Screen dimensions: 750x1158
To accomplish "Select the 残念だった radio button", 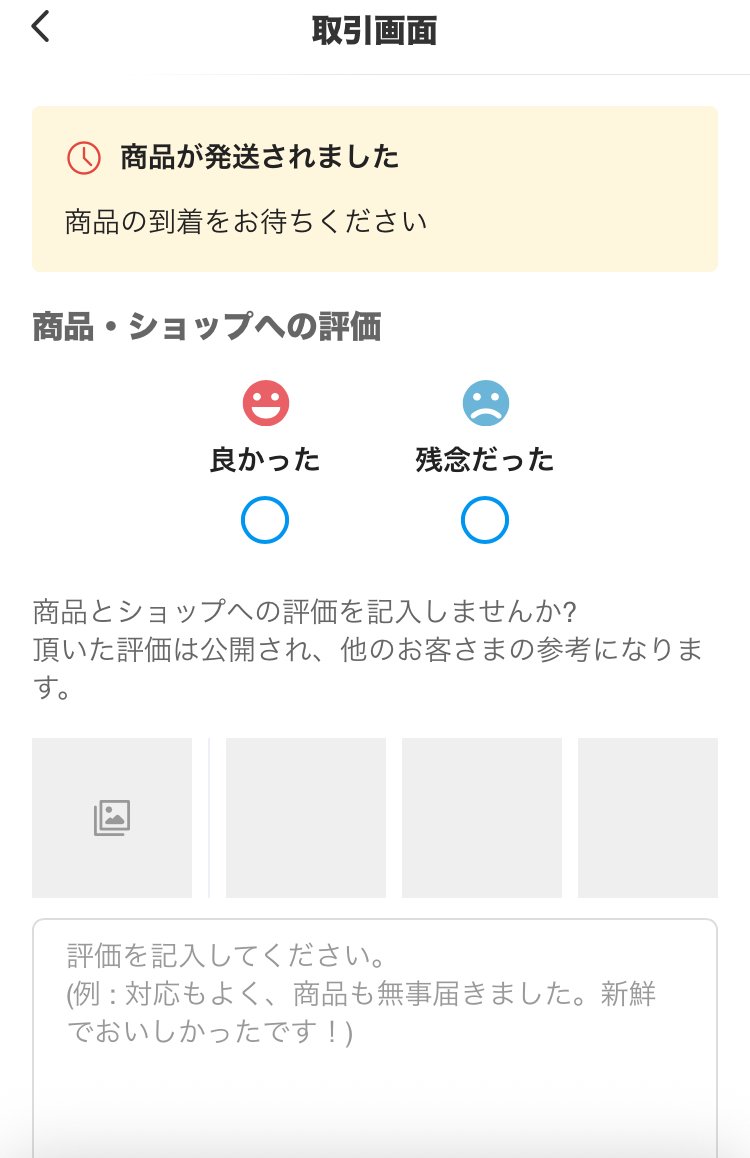I will (485, 520).
